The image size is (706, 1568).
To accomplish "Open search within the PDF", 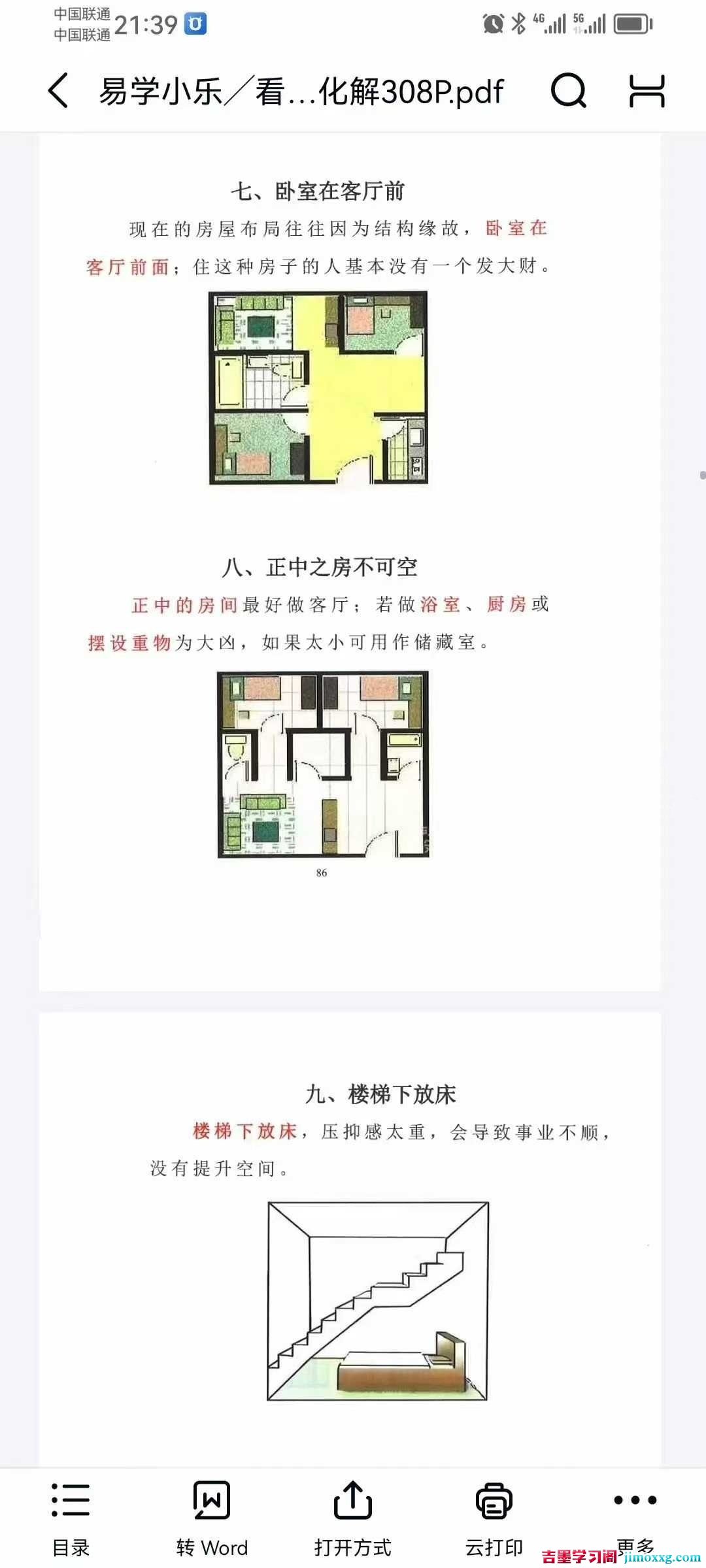I will [x=568, y=90].
